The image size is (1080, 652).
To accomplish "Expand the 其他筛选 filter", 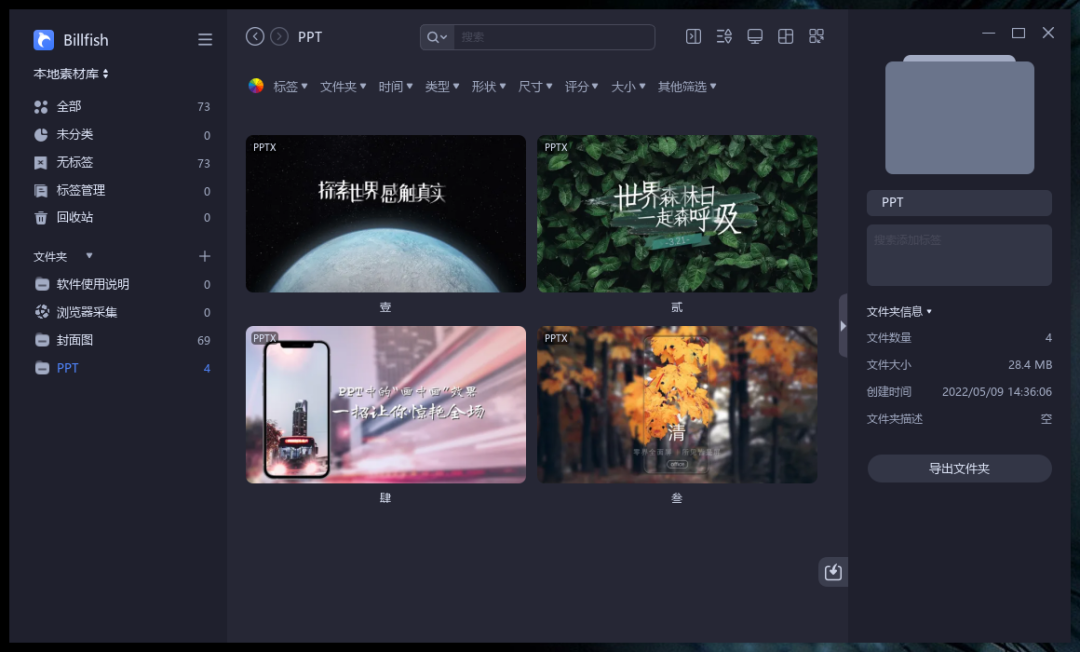I will 687,87.
